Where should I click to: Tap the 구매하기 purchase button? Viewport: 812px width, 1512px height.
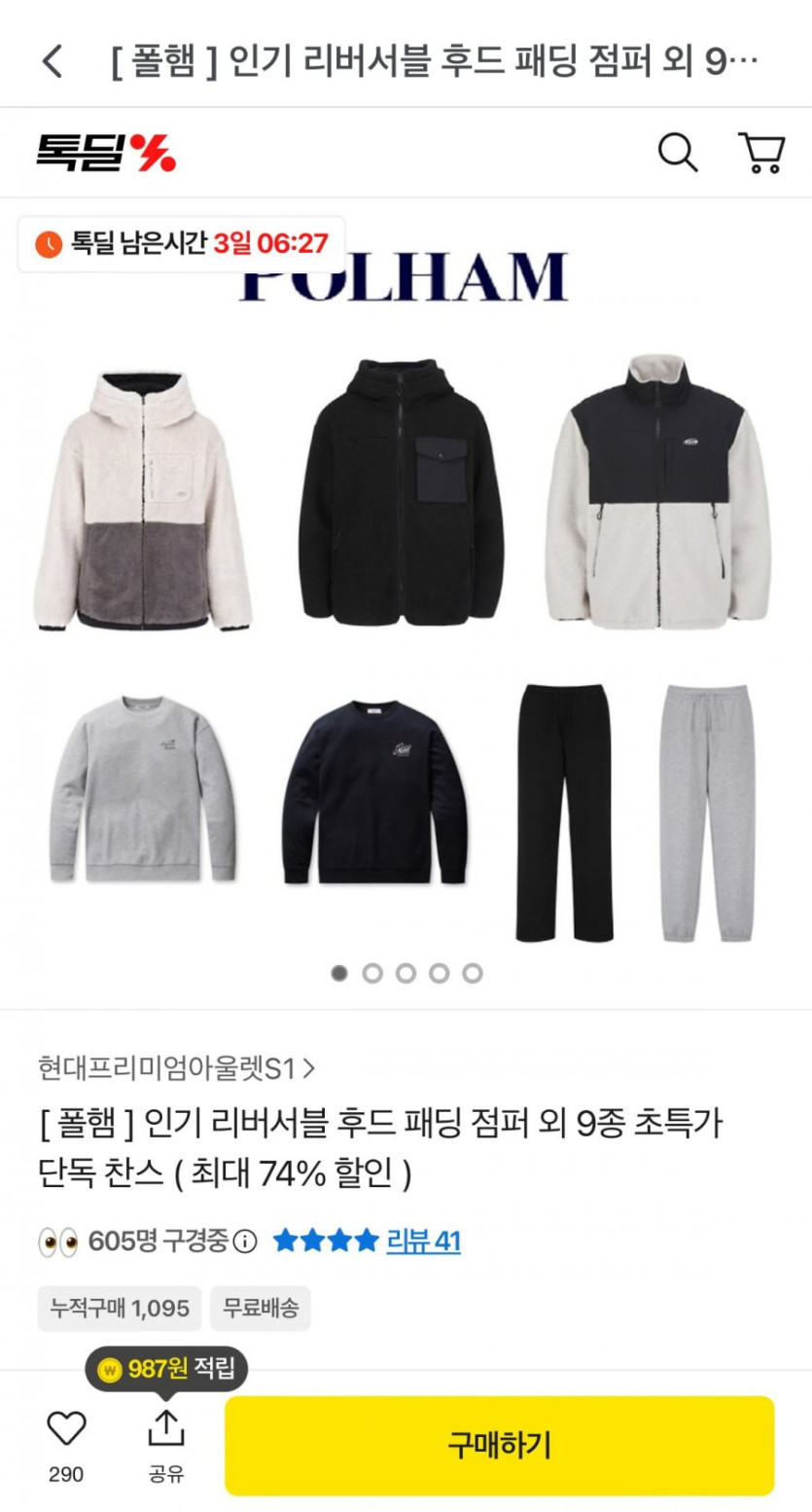pyautogui.click(x=499, y=1445)
